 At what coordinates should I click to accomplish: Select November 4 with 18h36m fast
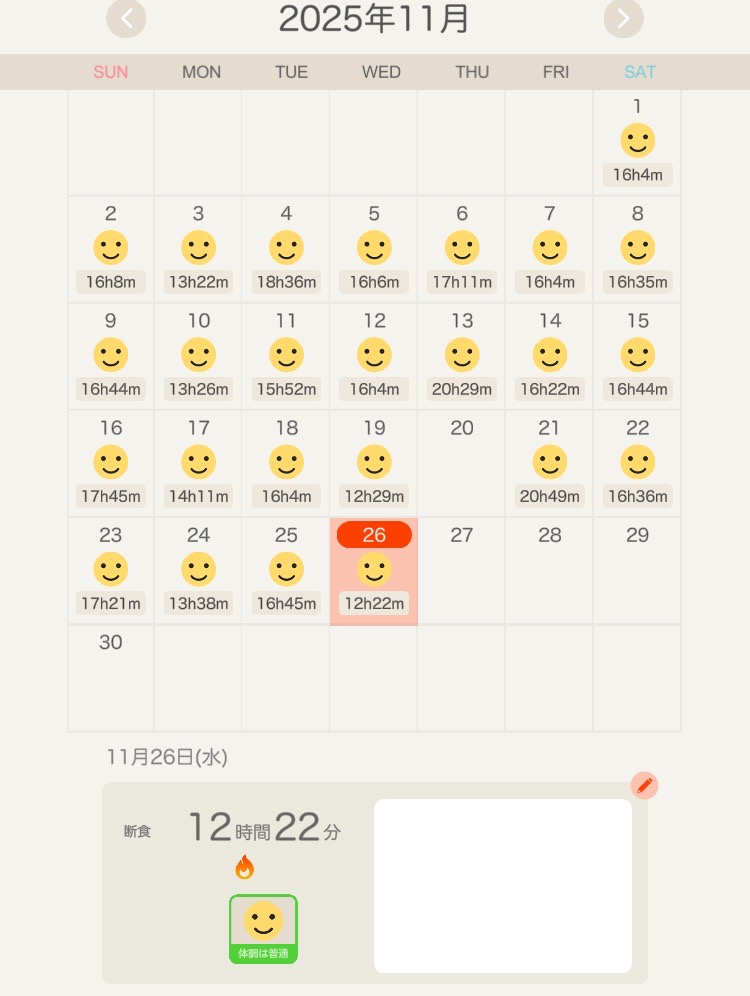coord(286,249)
